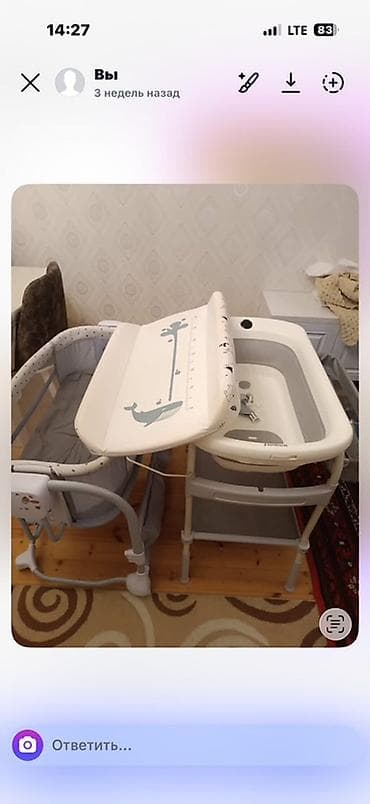Close the photo viewer
This screenshot has height=804, width=370.
[x=30, y=83]
